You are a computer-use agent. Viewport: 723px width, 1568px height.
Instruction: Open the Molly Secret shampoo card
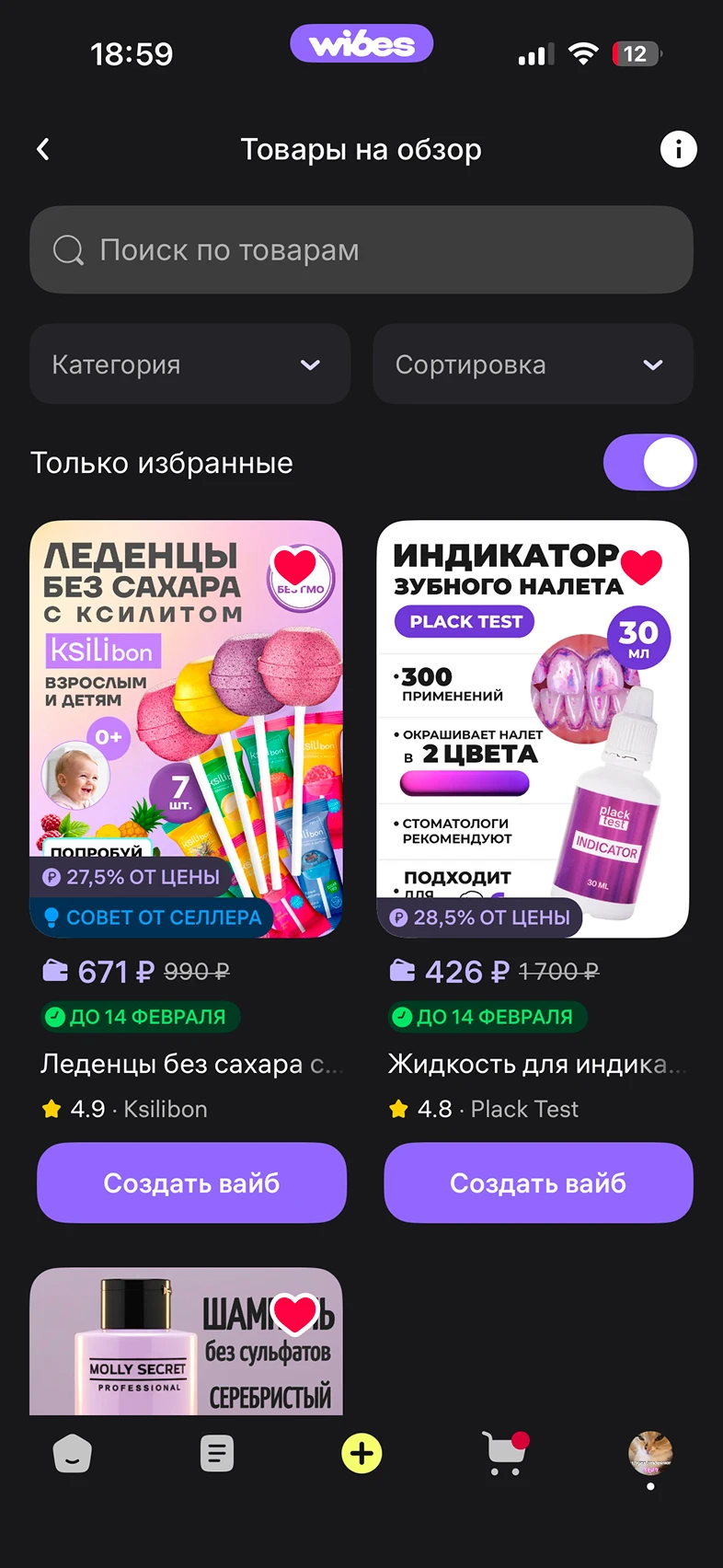[147, 1353]
